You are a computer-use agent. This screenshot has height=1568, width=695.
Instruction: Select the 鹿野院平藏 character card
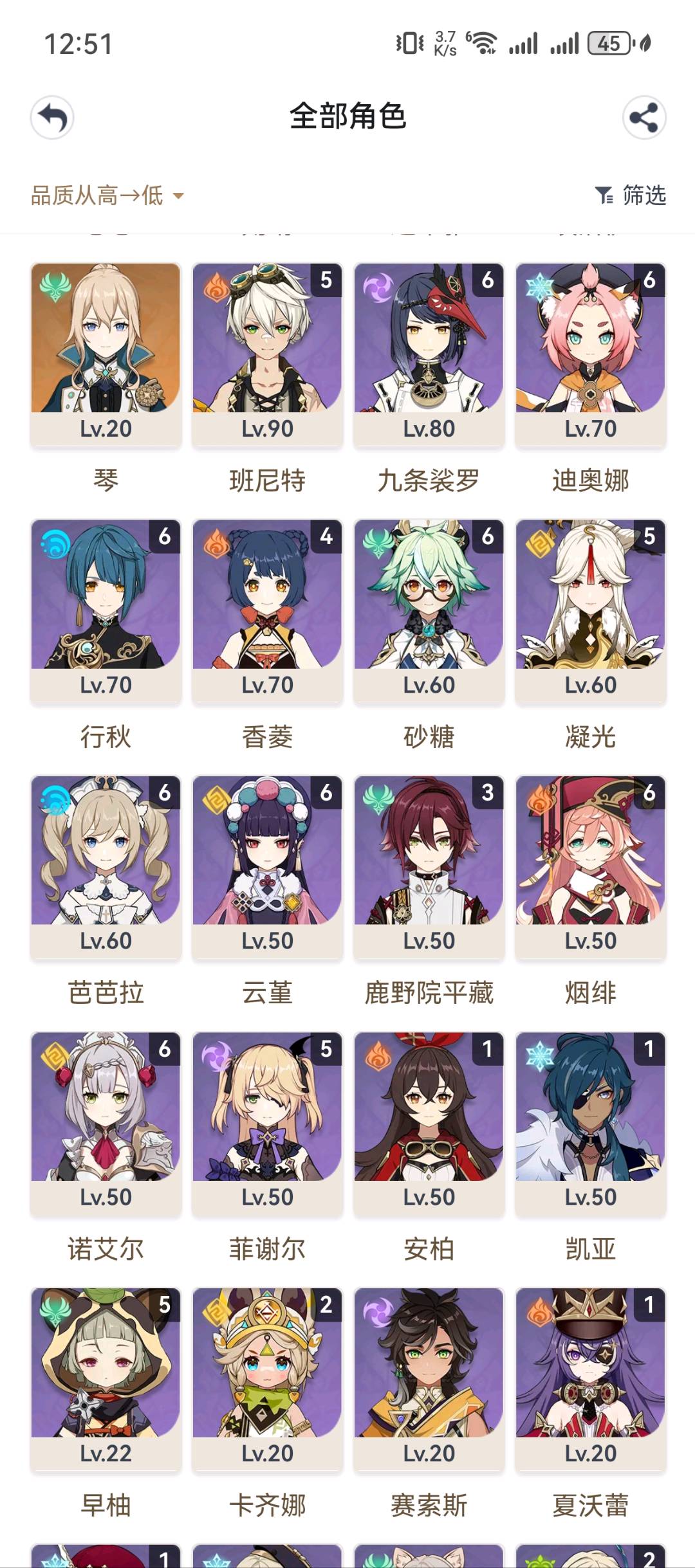tap(429, 866)
